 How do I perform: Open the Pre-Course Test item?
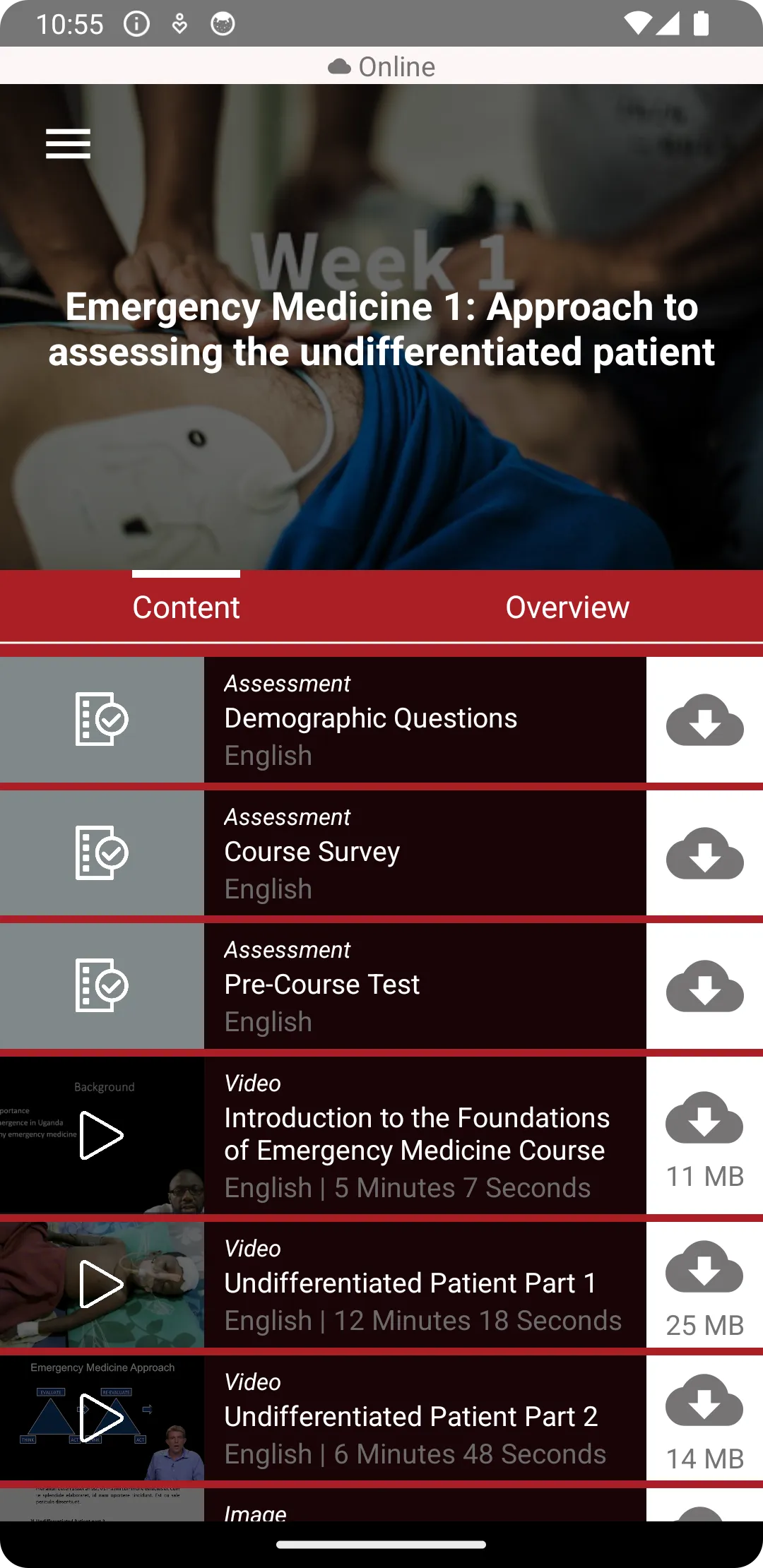424,984
